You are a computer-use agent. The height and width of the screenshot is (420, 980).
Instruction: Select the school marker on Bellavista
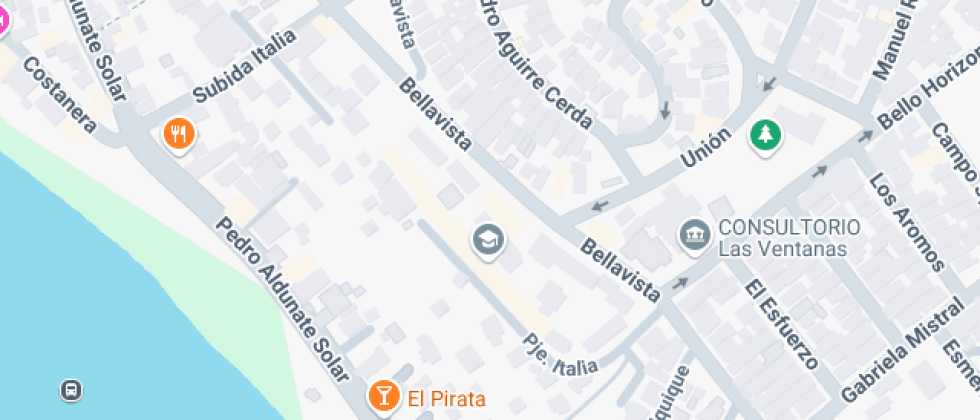[488, 239]
